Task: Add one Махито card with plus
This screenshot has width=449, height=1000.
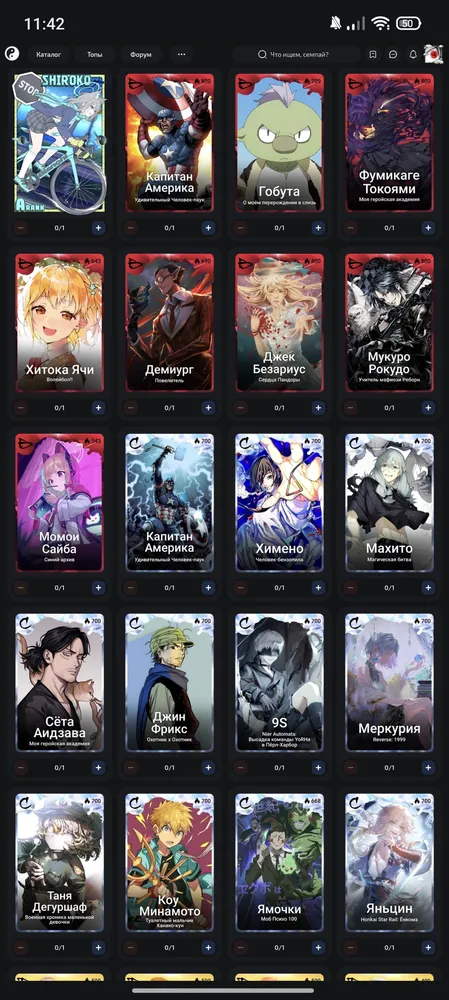Action: [x=428, y=587]
